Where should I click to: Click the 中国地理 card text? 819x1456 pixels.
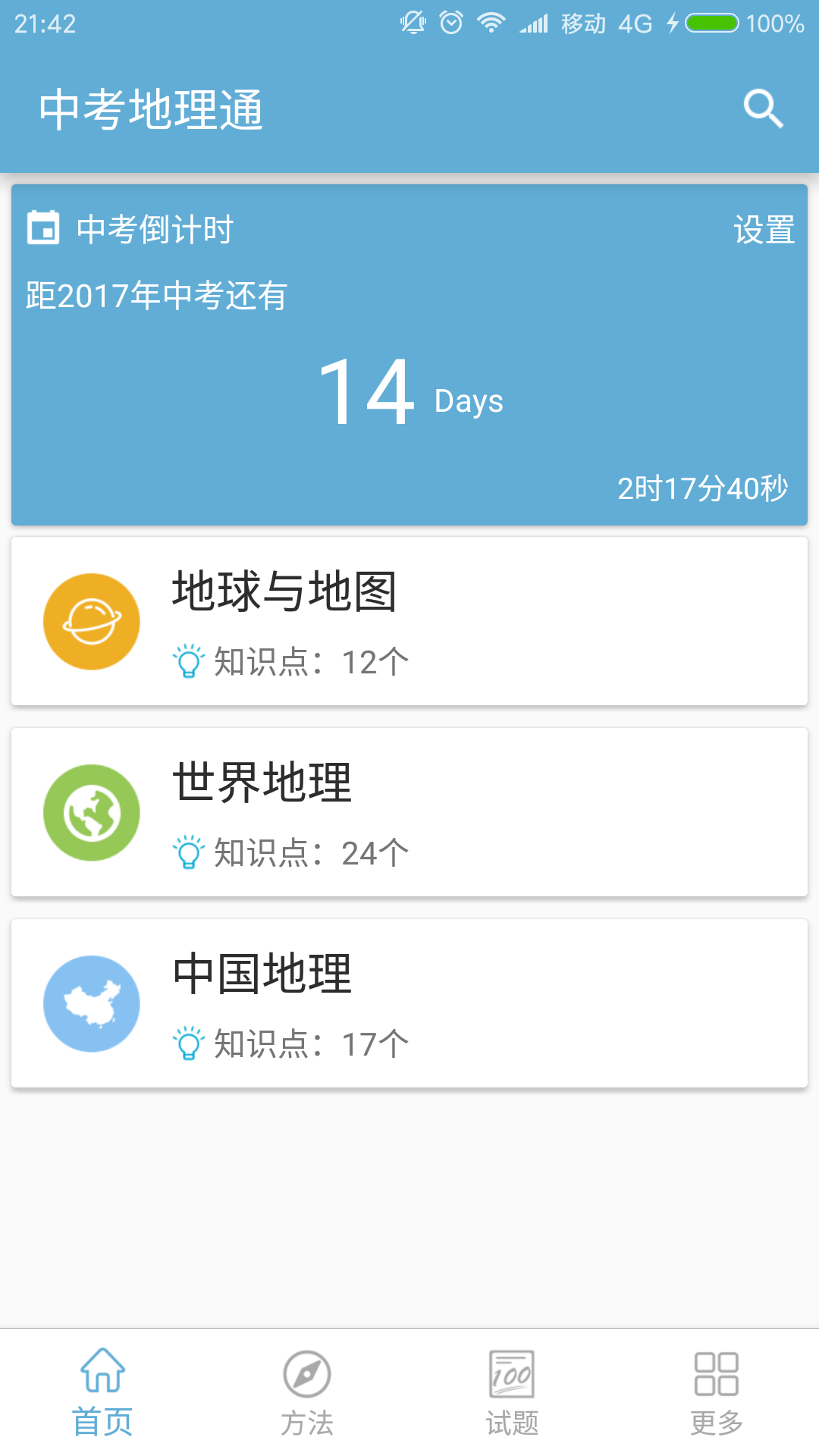pos(262,974)
